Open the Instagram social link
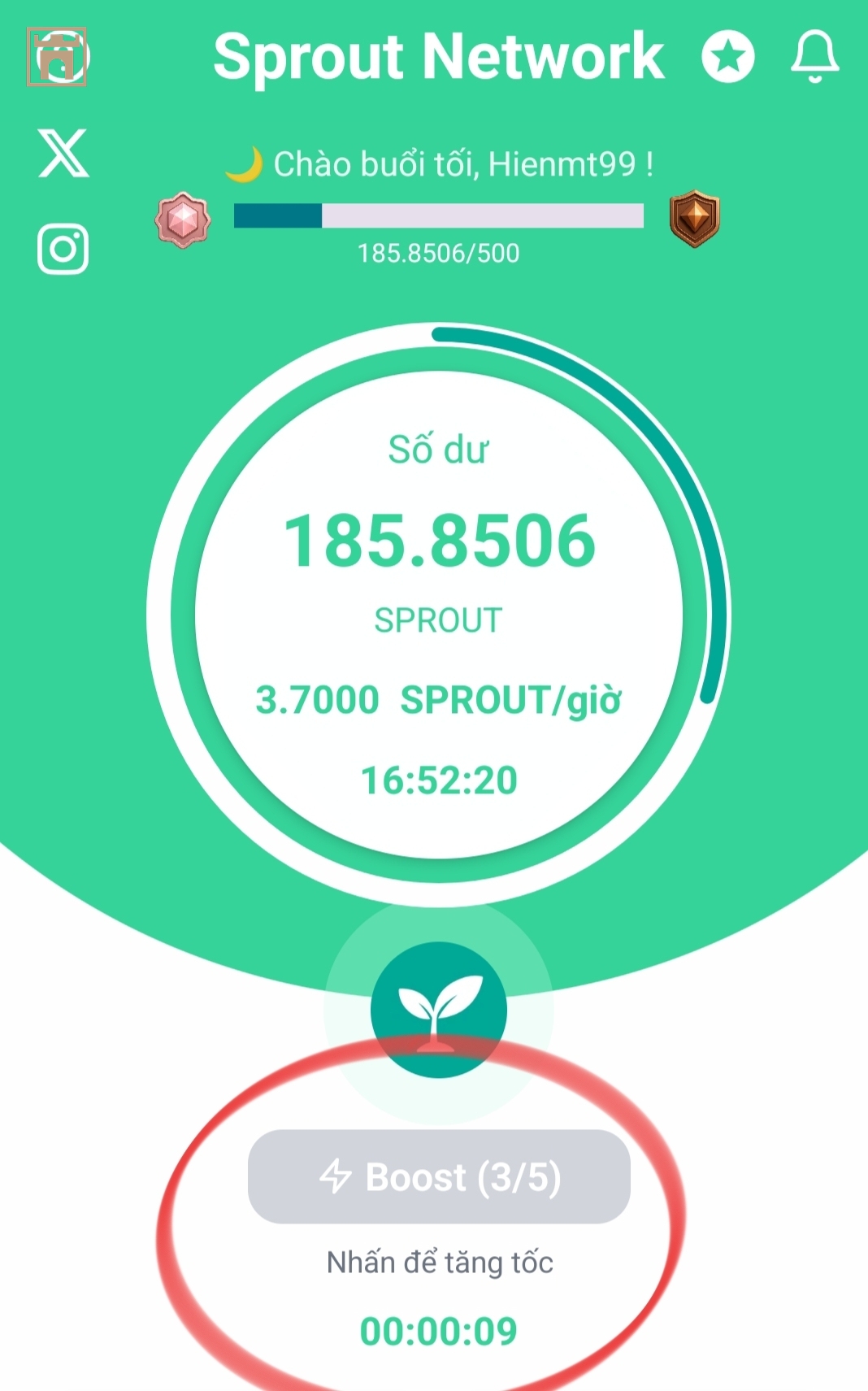Image resolution: width=868 pixels, height=1391 pixels. (63, 249)
